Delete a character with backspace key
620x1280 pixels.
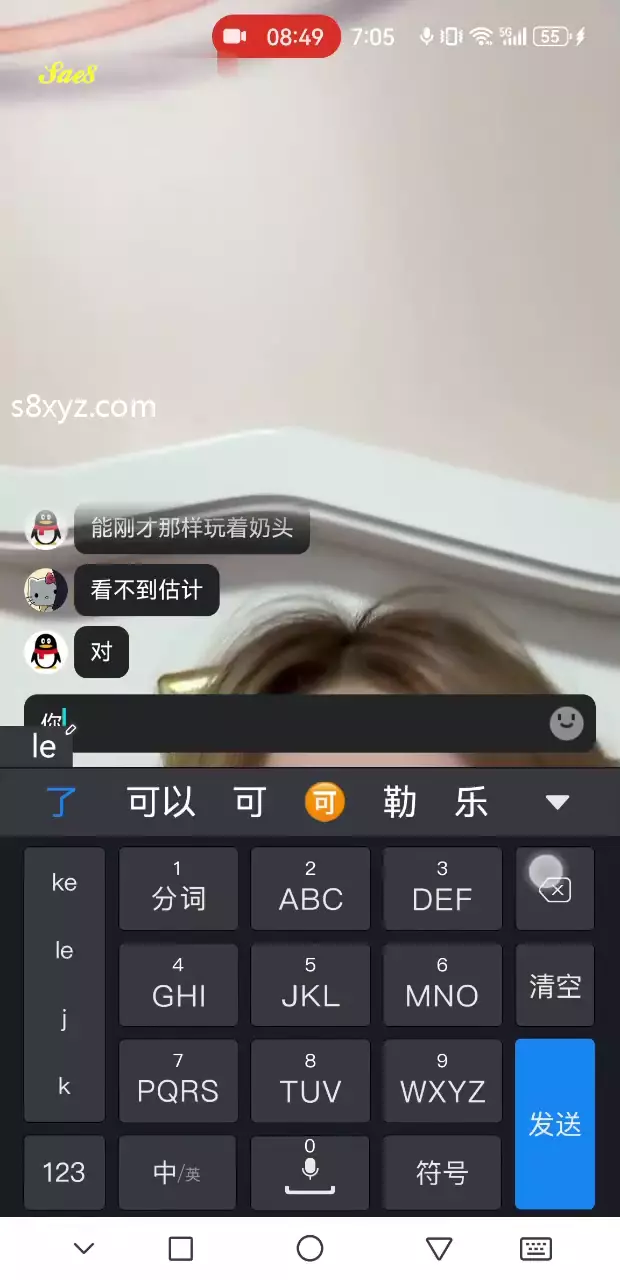click(x=555, y=889)
